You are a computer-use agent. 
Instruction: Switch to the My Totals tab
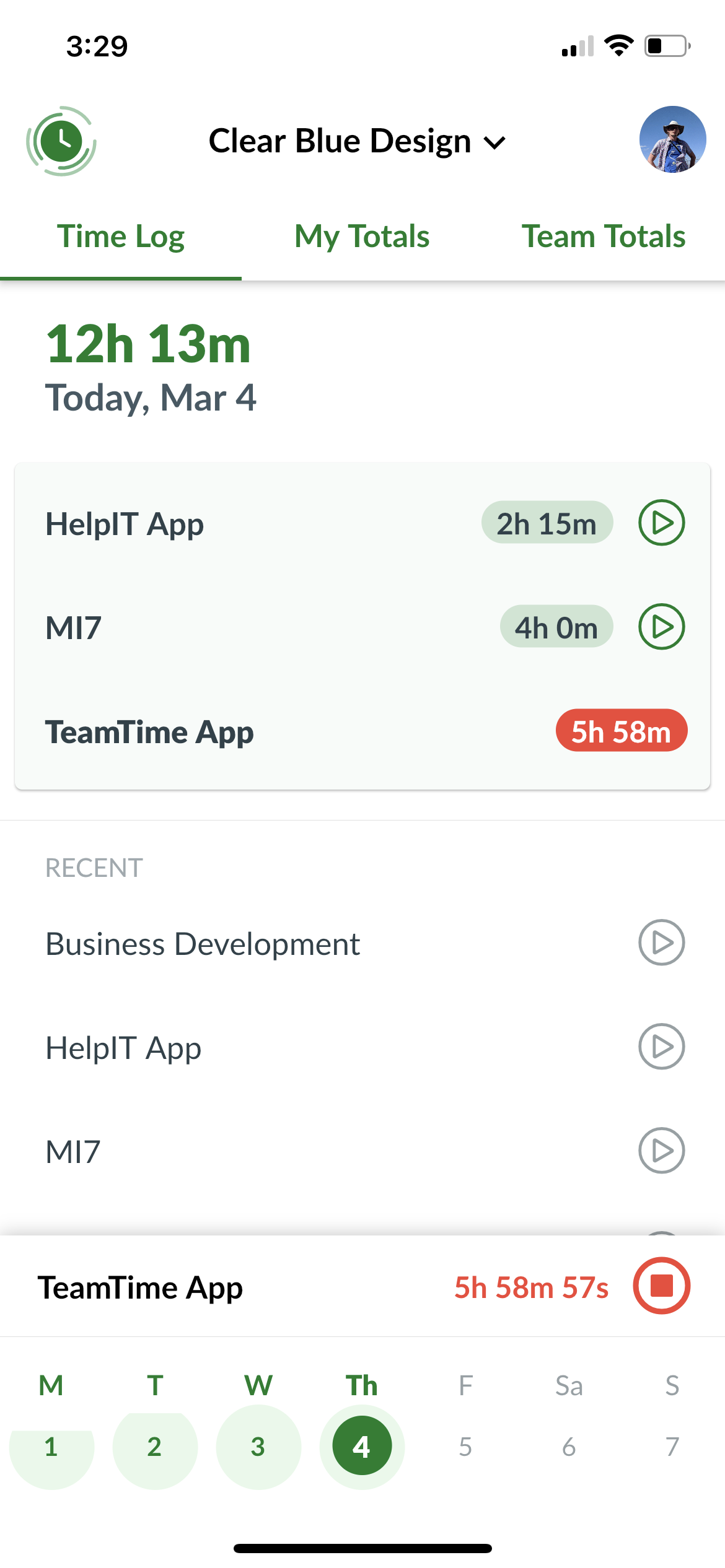(x=361, y=237)
